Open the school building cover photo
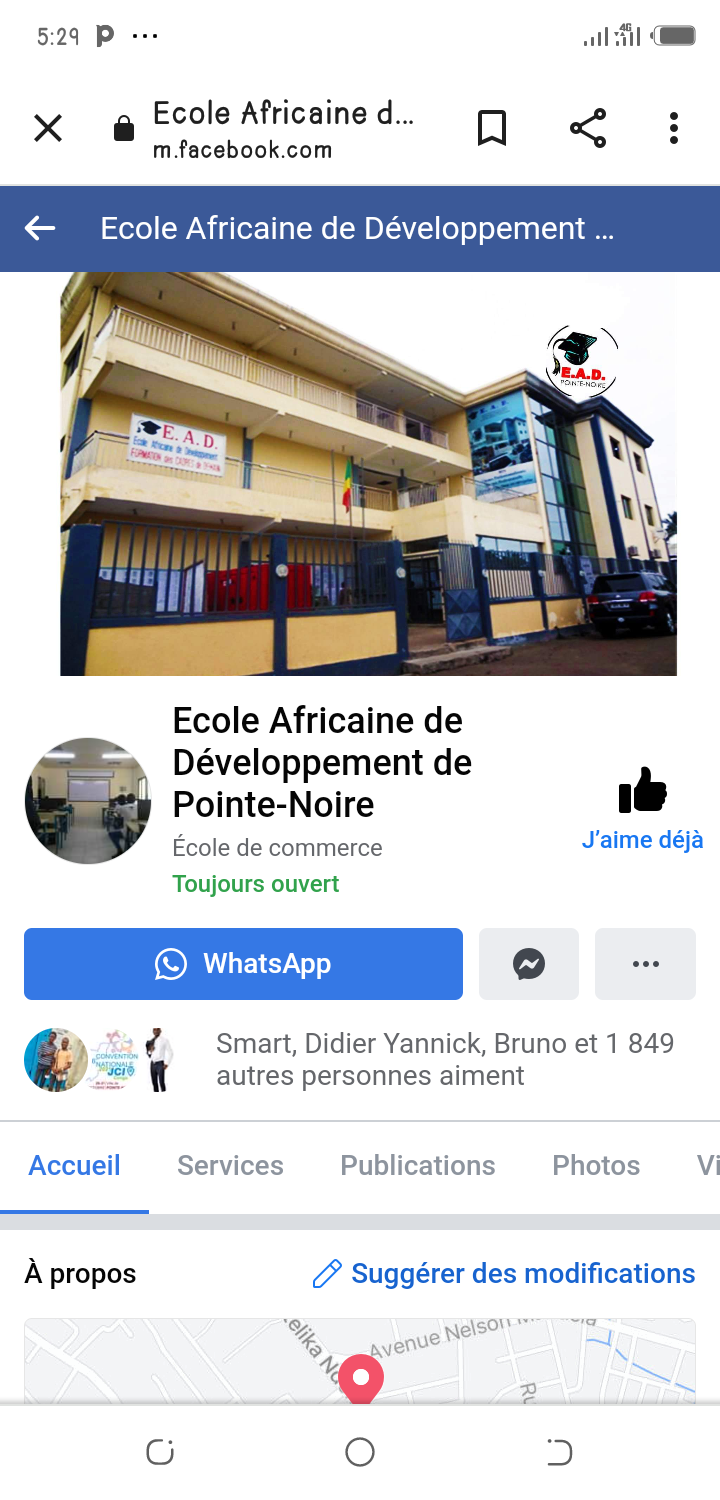Screen dimensions: 720x1500 [368, 474]
